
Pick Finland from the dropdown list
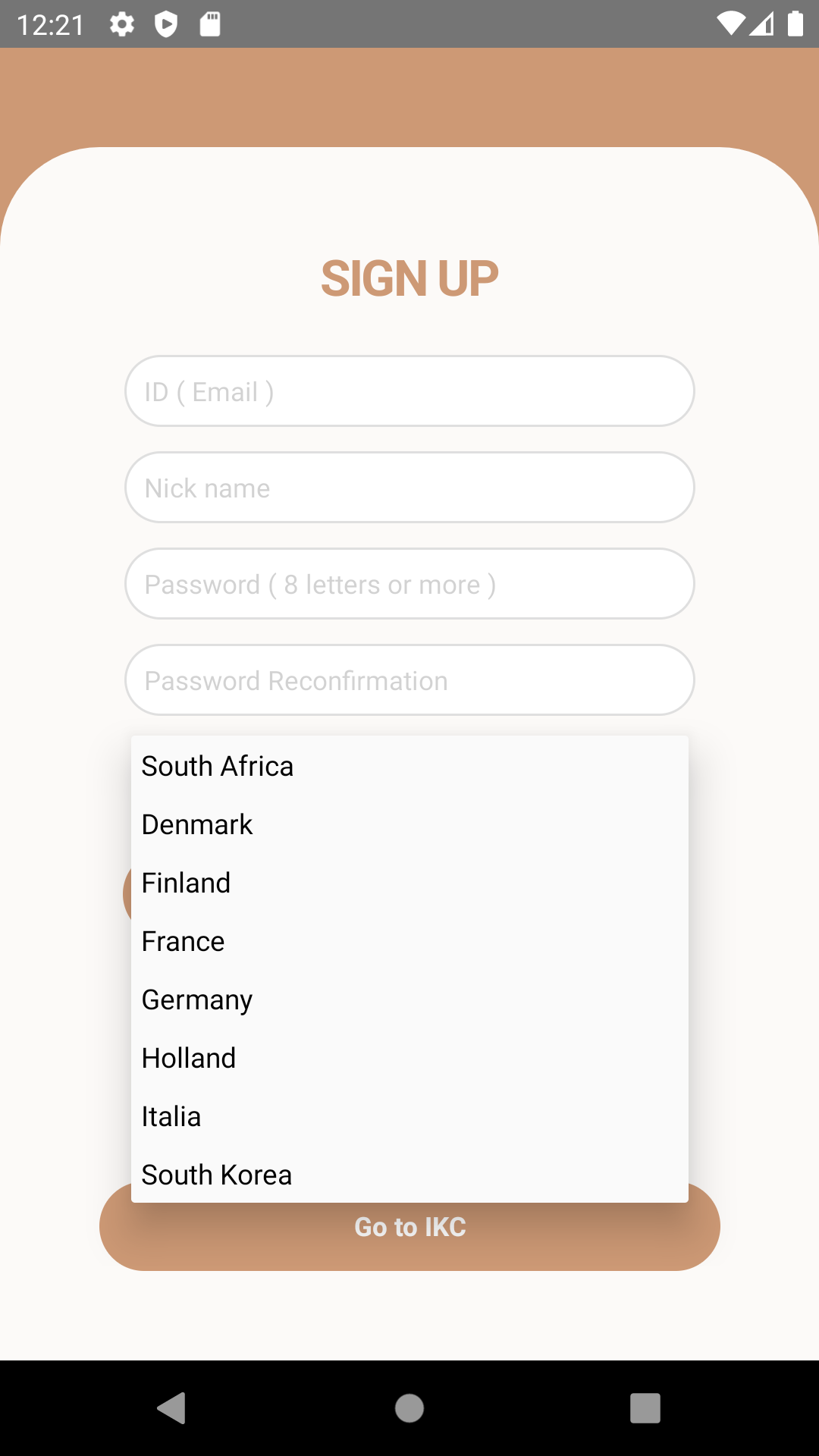click(409, 883)
